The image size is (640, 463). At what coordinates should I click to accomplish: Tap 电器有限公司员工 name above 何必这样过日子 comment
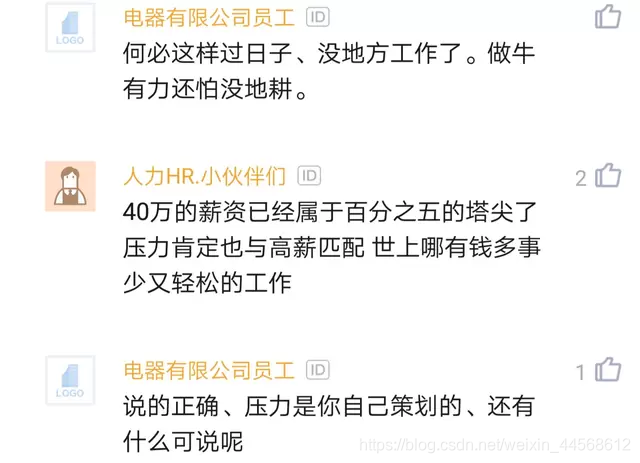pyautogui.click(x=209, y=18)
